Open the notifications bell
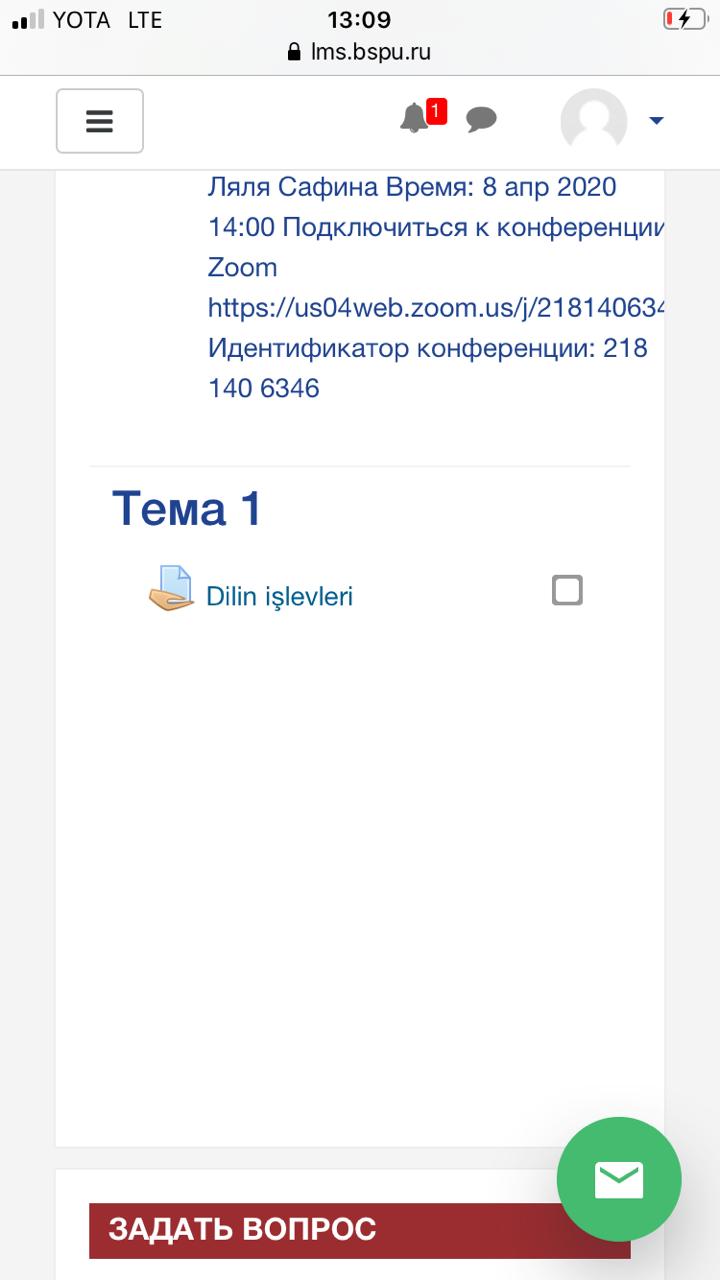The image size is (720, 1280). (x=414, y=119)
